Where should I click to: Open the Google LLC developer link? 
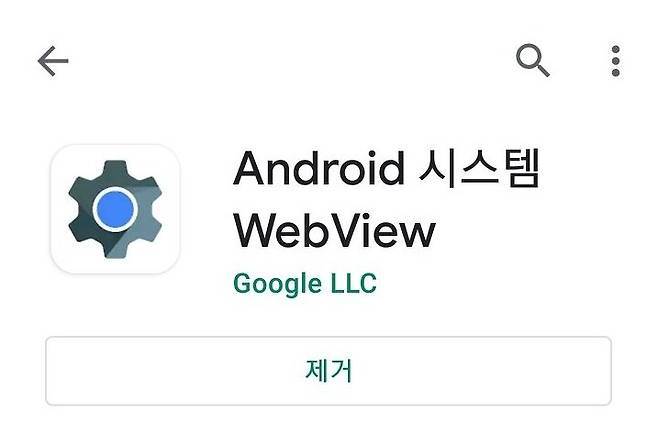(x=305, y=283)
